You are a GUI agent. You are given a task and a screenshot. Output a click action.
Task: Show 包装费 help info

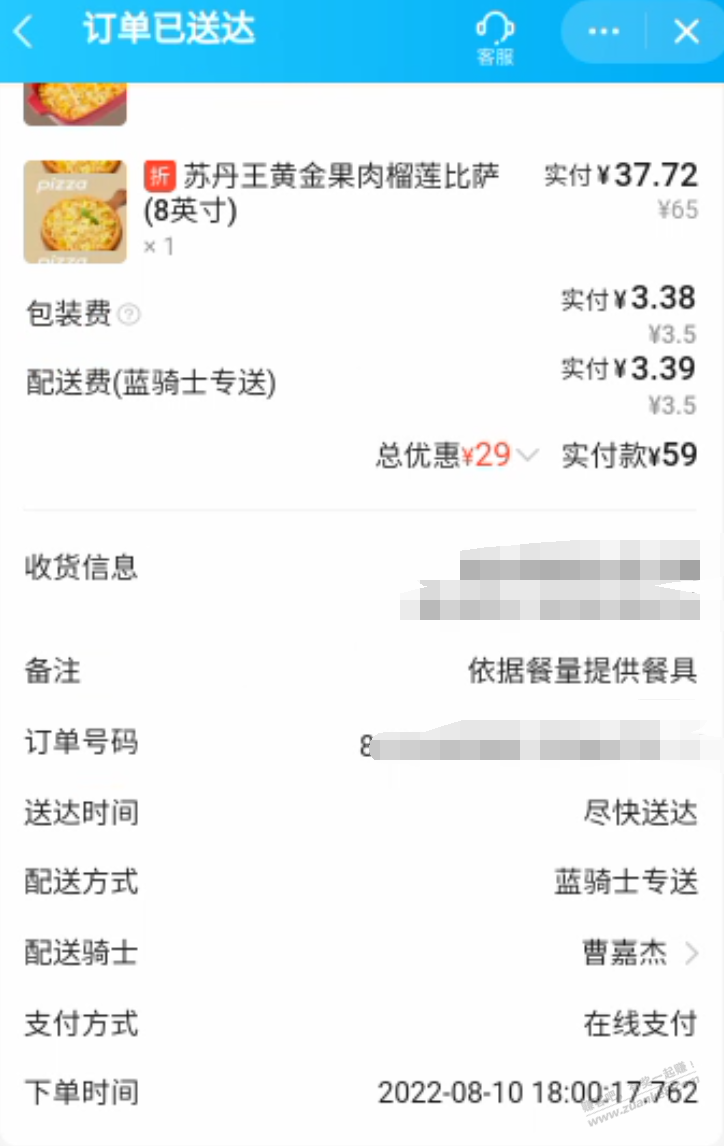(x=129, y=315)
